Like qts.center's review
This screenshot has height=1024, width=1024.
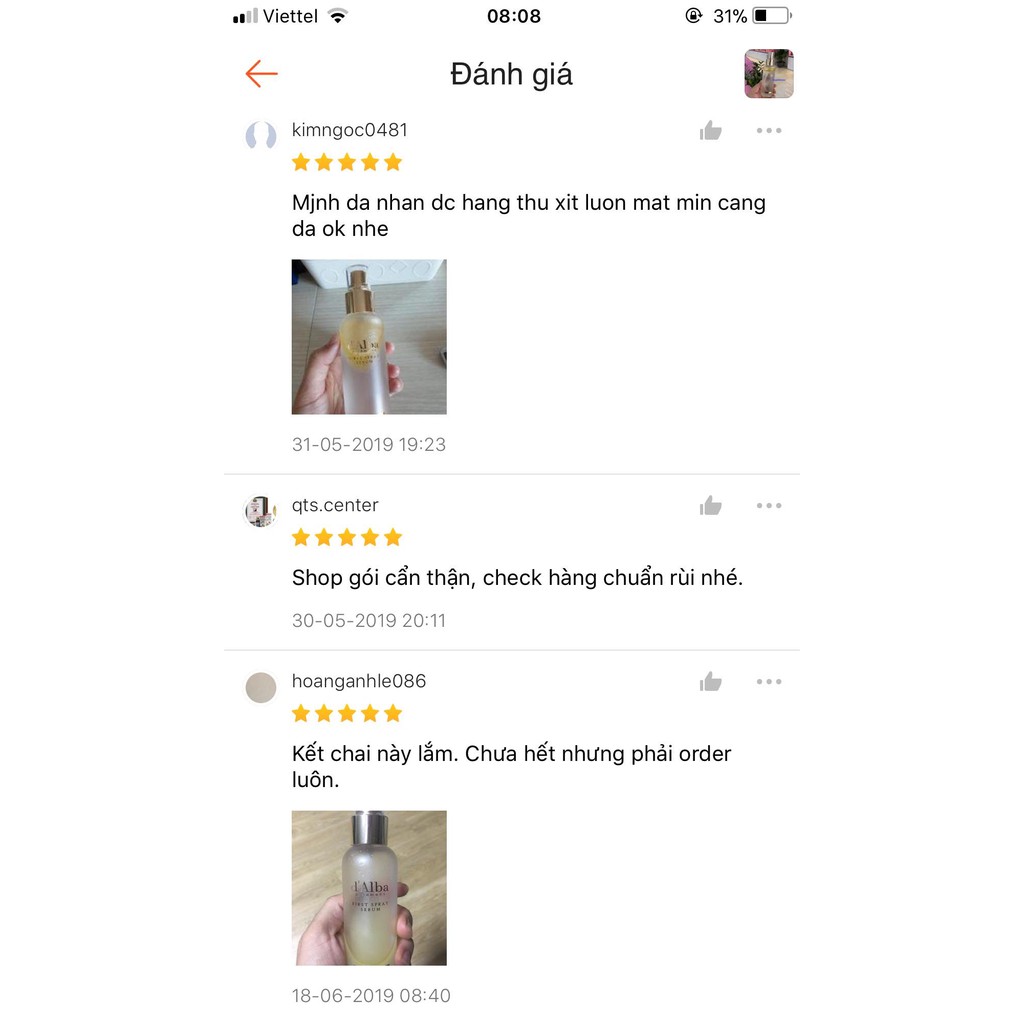(x=711, y=506)
